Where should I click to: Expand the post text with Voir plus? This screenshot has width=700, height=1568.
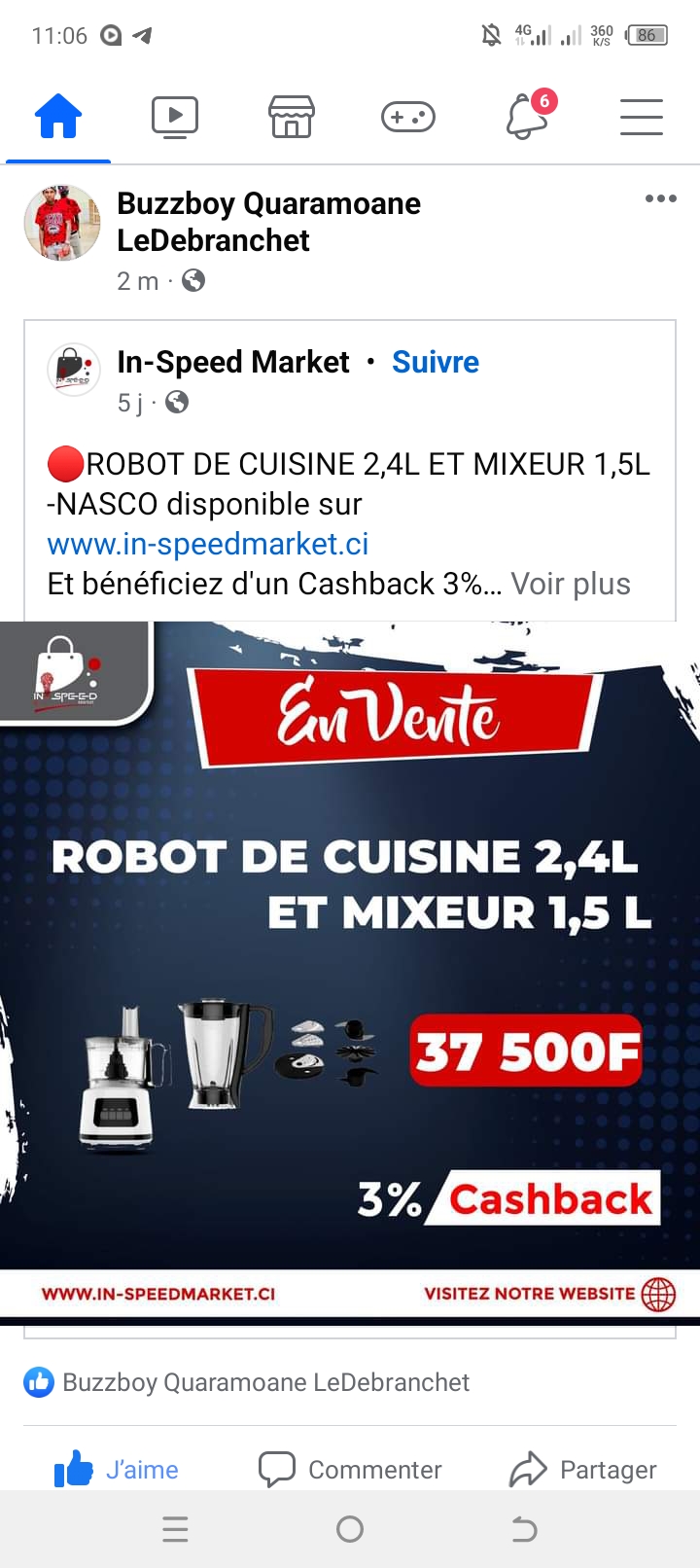(x=571, y=584)
